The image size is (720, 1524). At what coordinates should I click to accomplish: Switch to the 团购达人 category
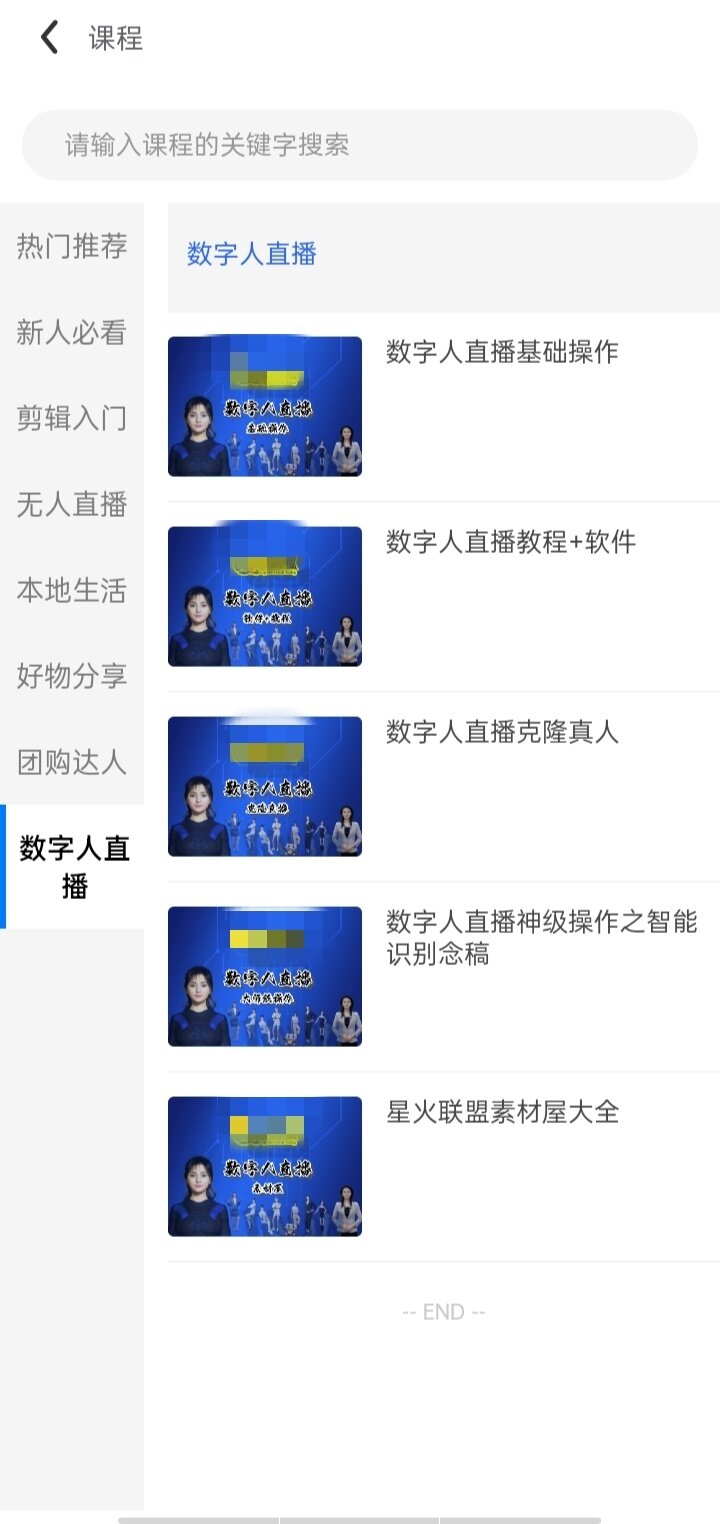tap(72, 762)
